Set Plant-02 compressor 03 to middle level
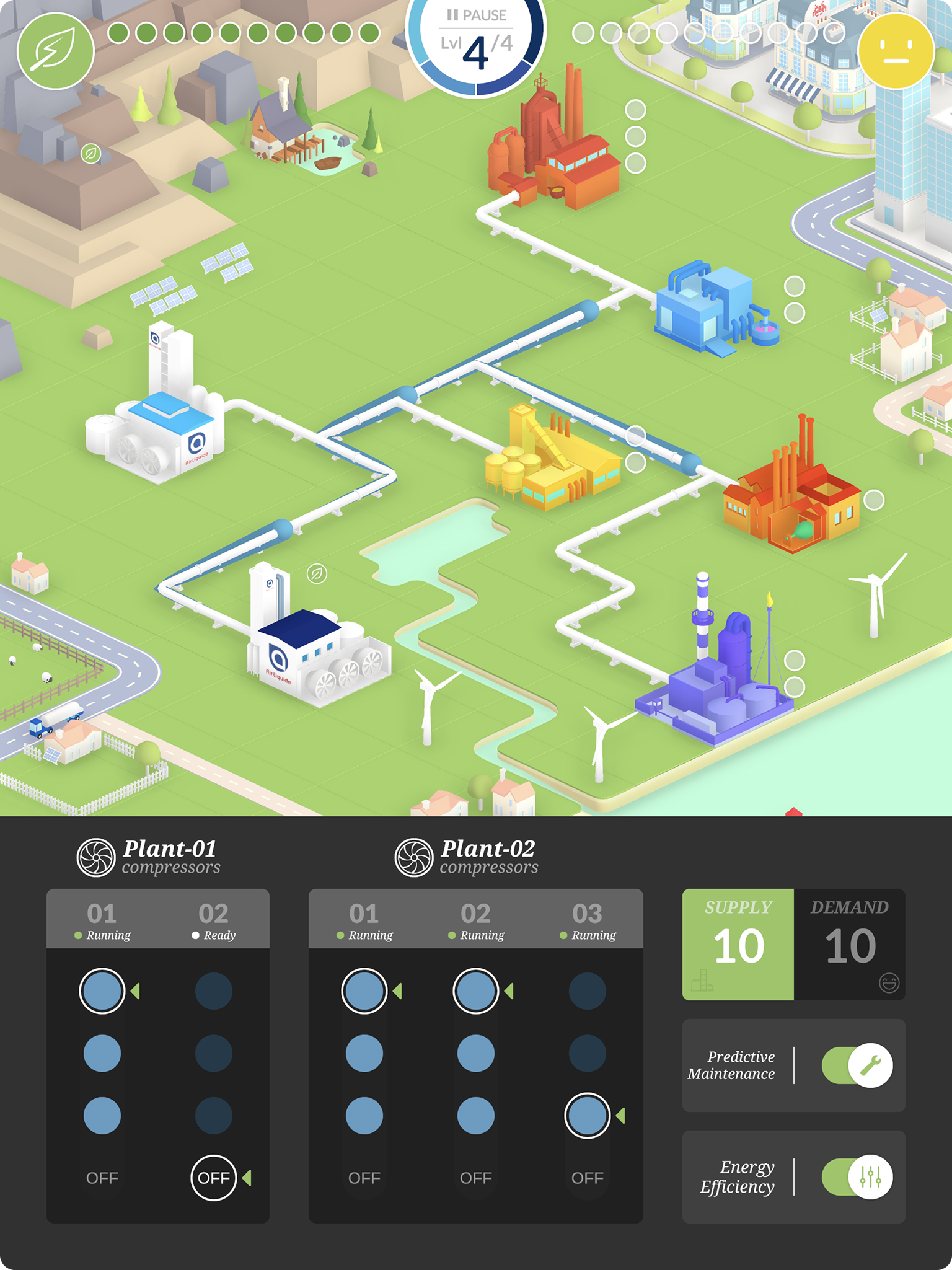This screenshot has height=1270, width=952. pyautogui.click(x=587, y=1053)
